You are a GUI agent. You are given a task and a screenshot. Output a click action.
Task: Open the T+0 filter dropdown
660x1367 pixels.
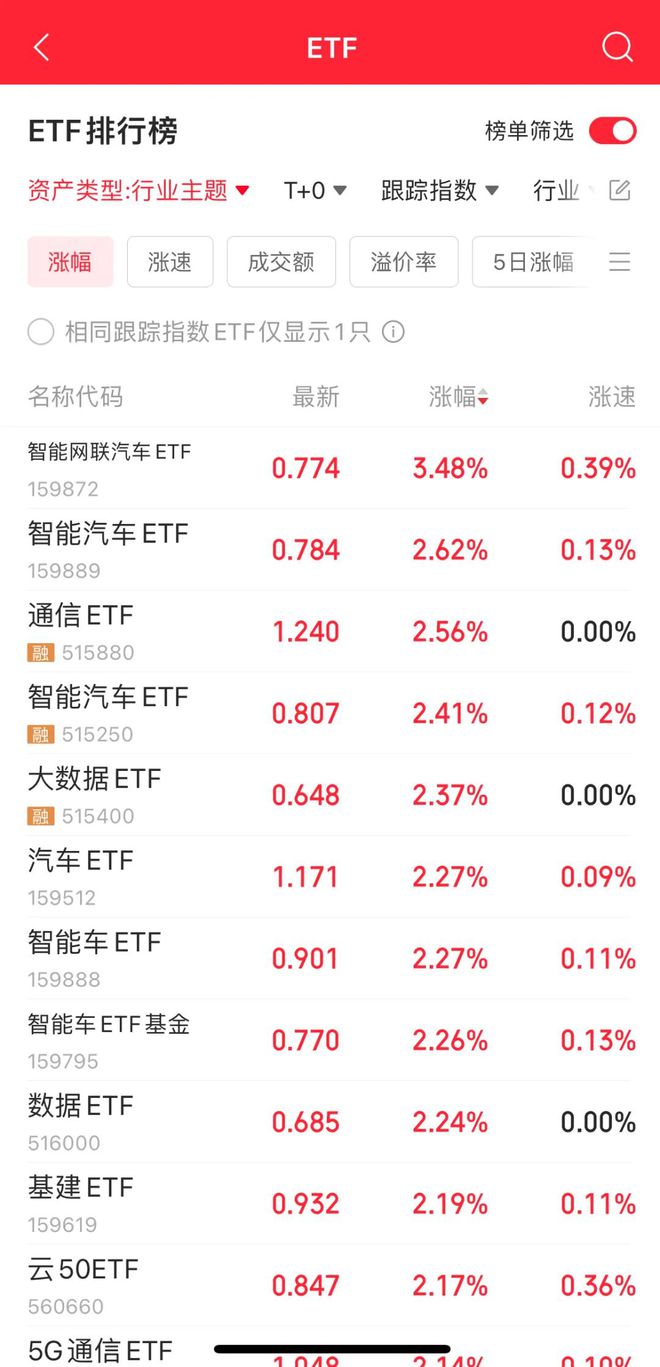click(x=315, y=190)
